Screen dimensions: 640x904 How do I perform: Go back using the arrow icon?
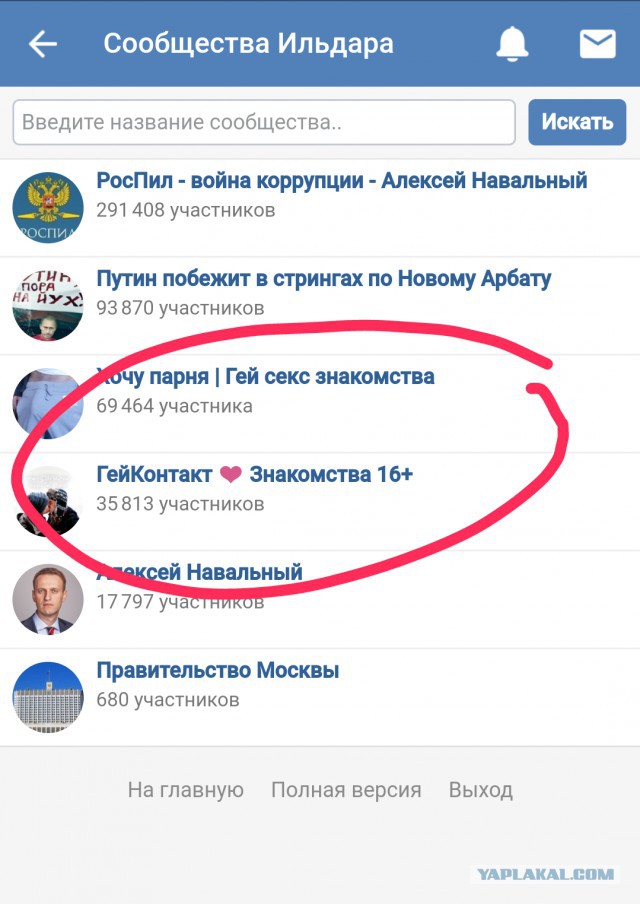point(42,44)
